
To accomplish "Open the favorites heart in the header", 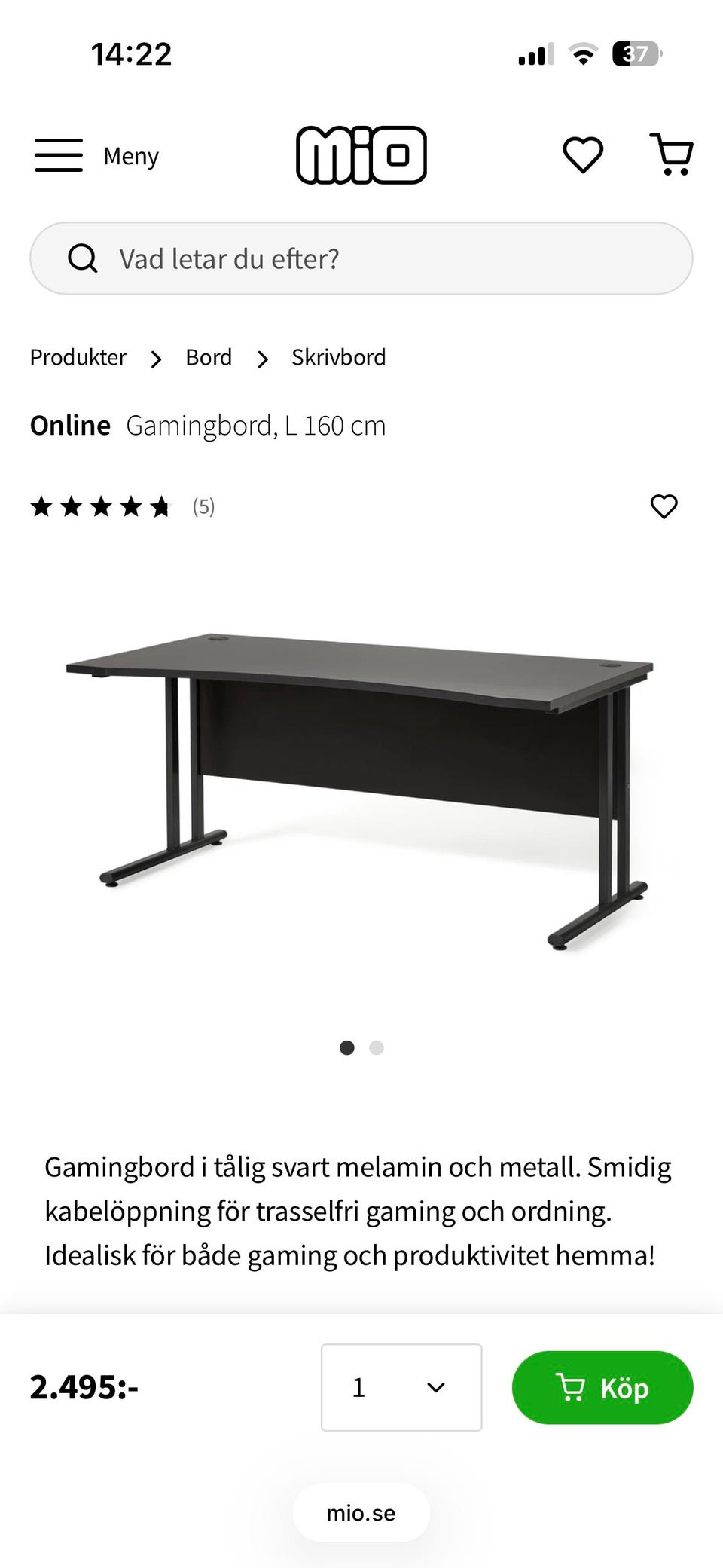I will point(583,155).
